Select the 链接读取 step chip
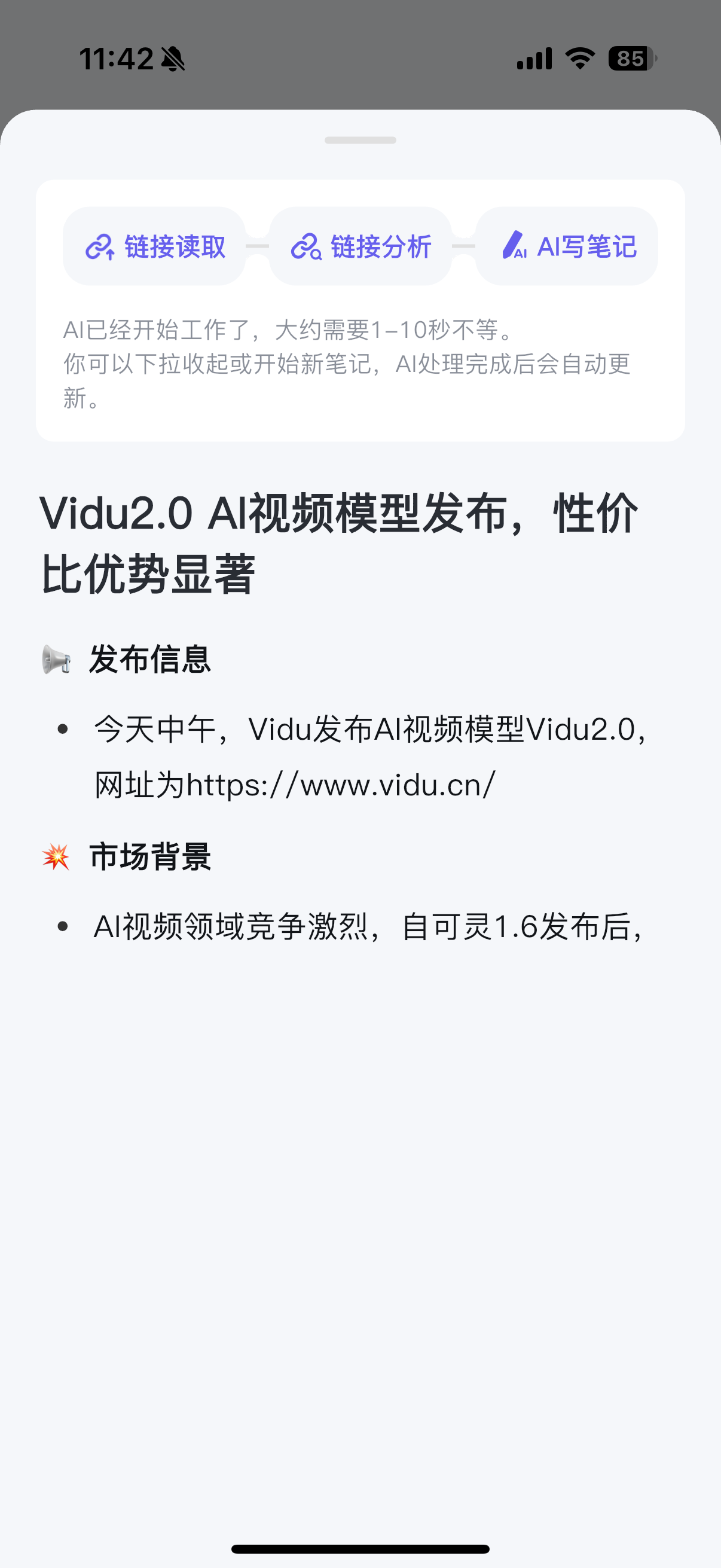The width and height of the screenshot is (721, 1568). pos(155,246)
